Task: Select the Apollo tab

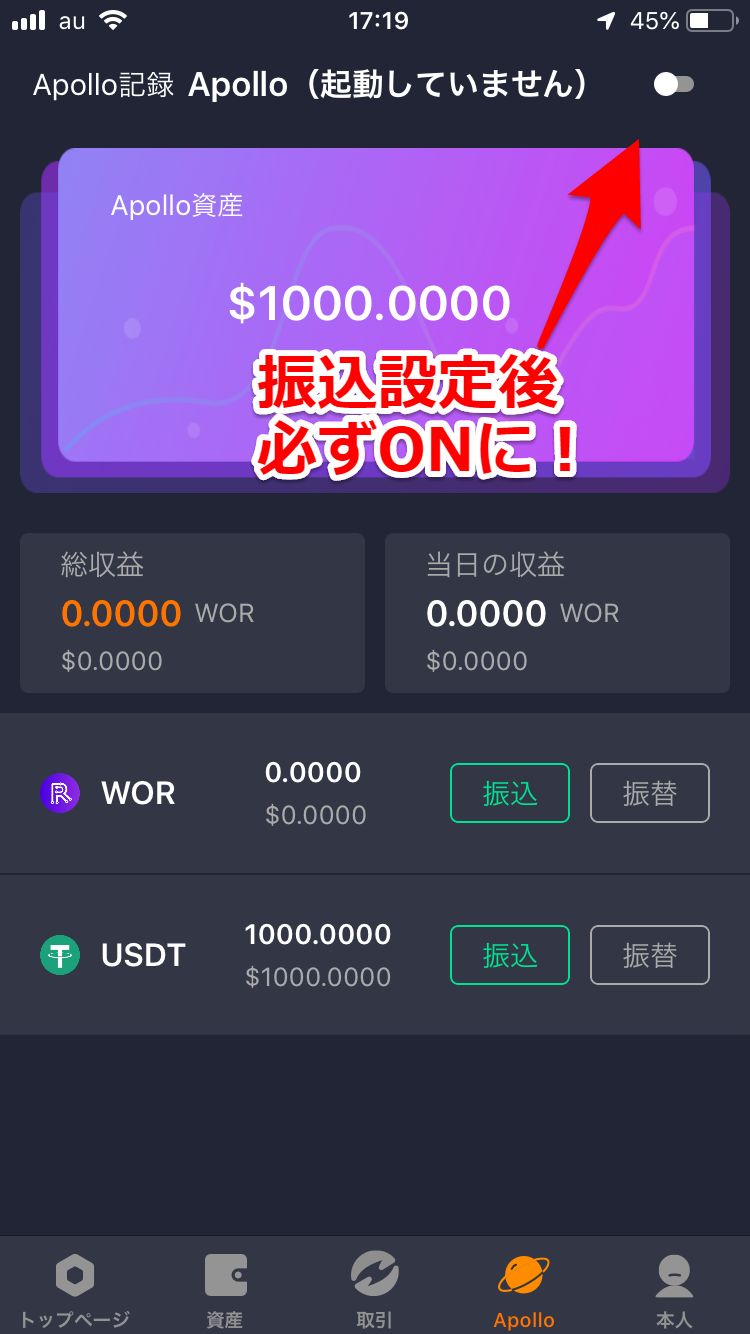Action: pos(524,1288)
